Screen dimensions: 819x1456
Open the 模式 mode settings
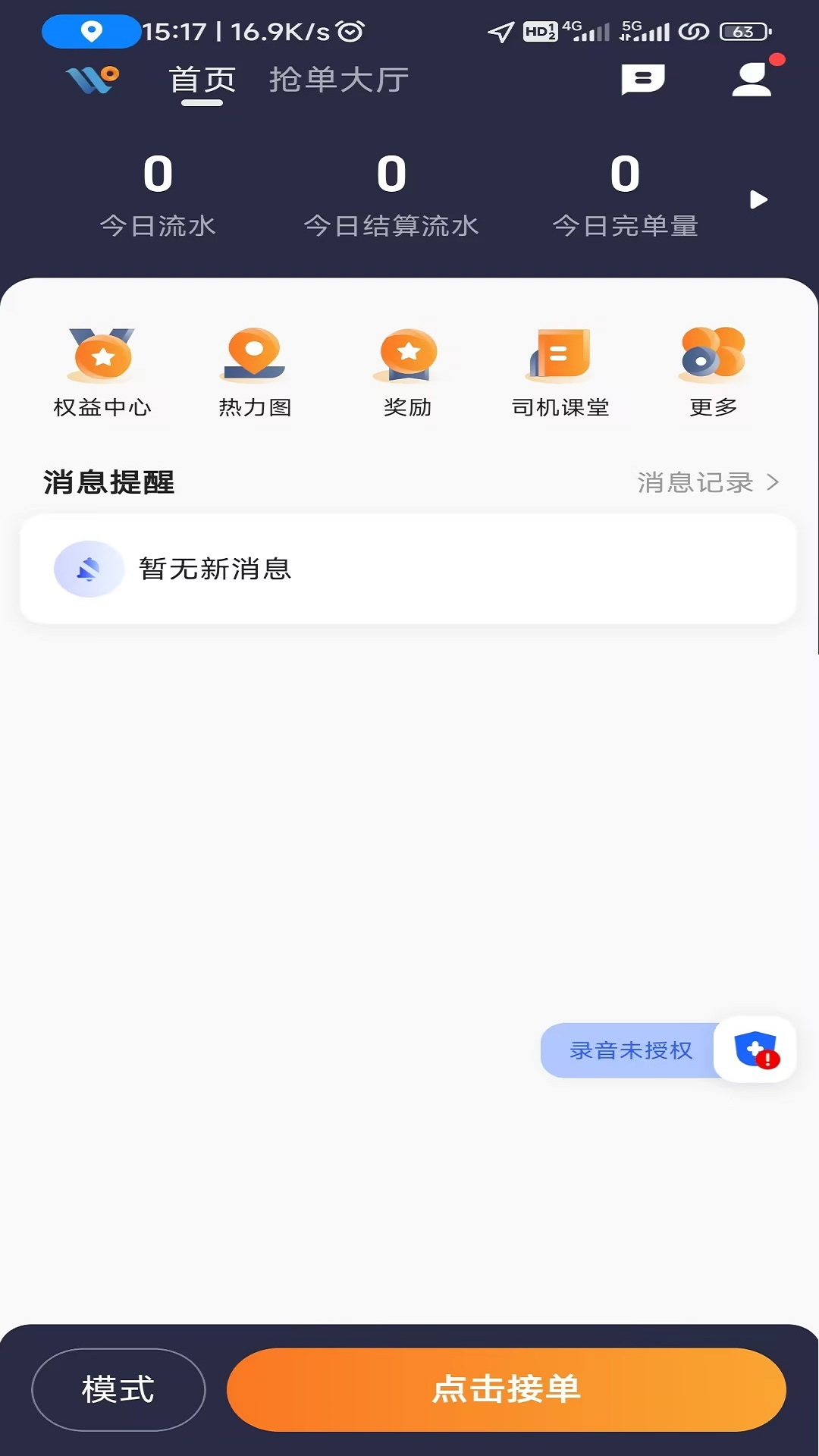coord(118,1389)
